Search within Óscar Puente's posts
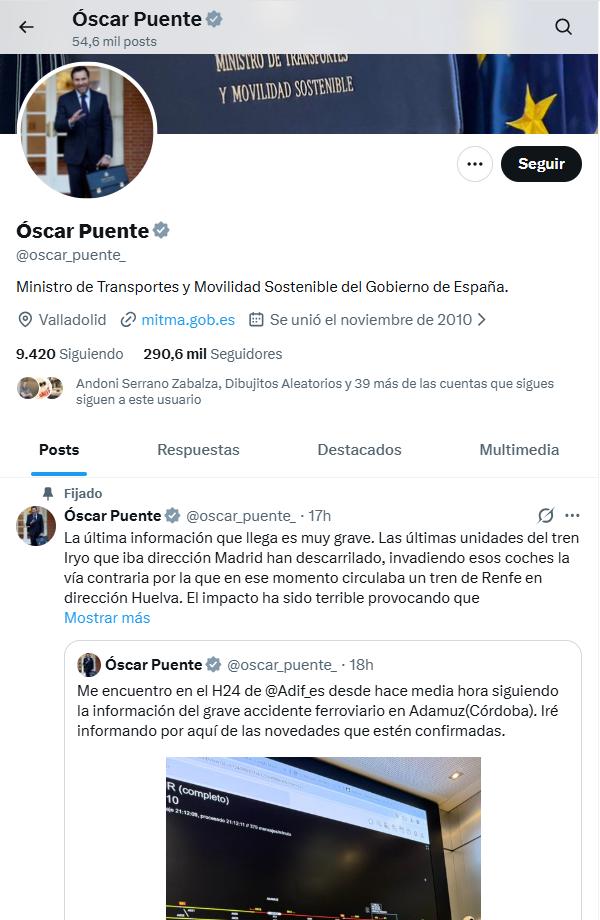This screenshot has width=600, height=920. 564,27
